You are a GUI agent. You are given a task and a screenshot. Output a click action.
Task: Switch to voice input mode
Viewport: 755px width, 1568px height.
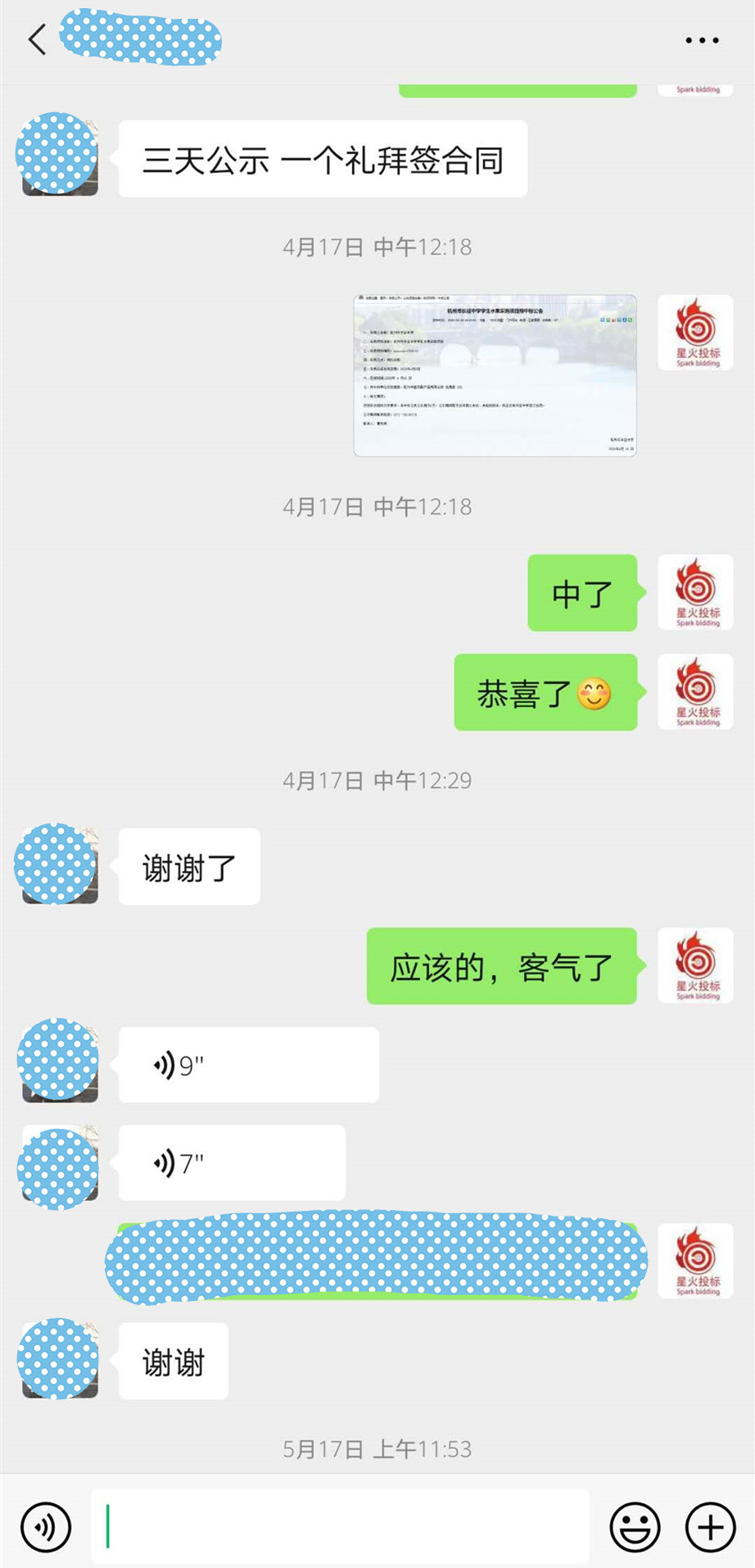(46, 1527)
